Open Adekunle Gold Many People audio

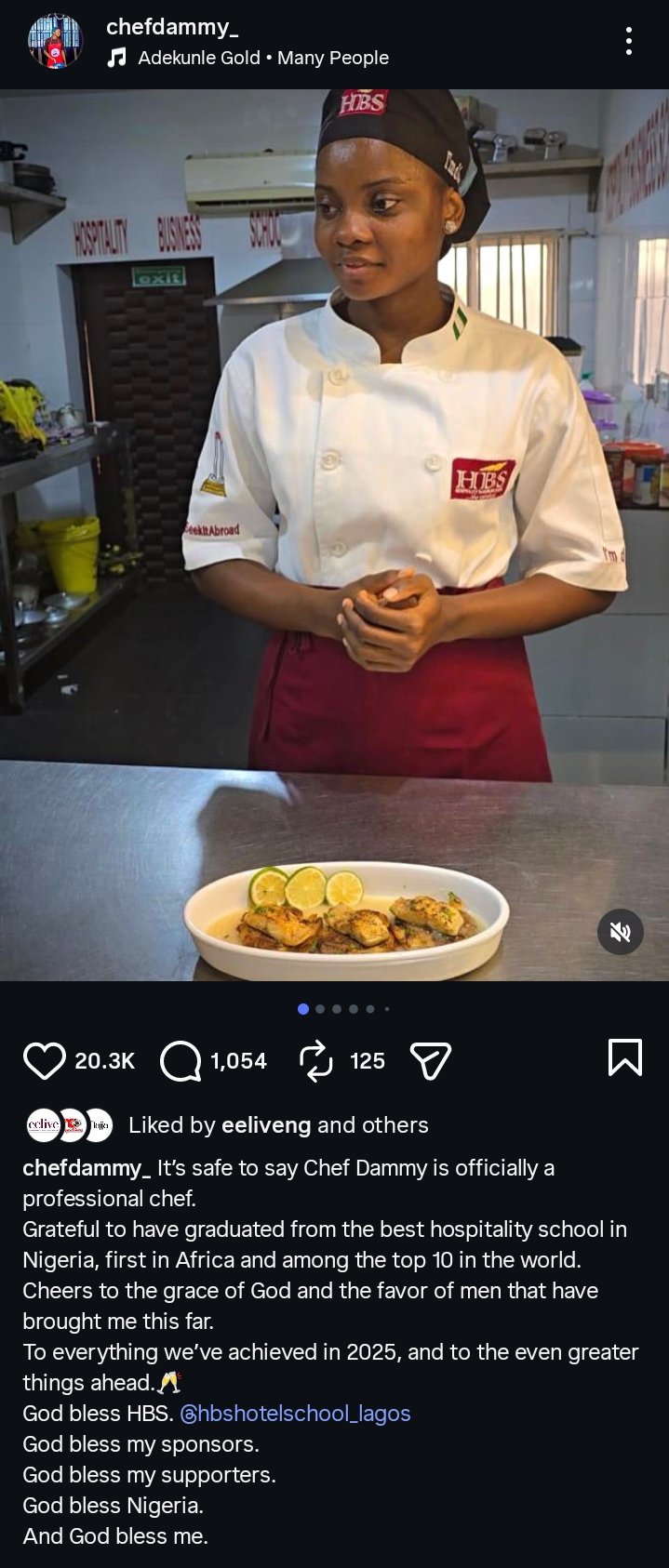click(x=262, y=58)
